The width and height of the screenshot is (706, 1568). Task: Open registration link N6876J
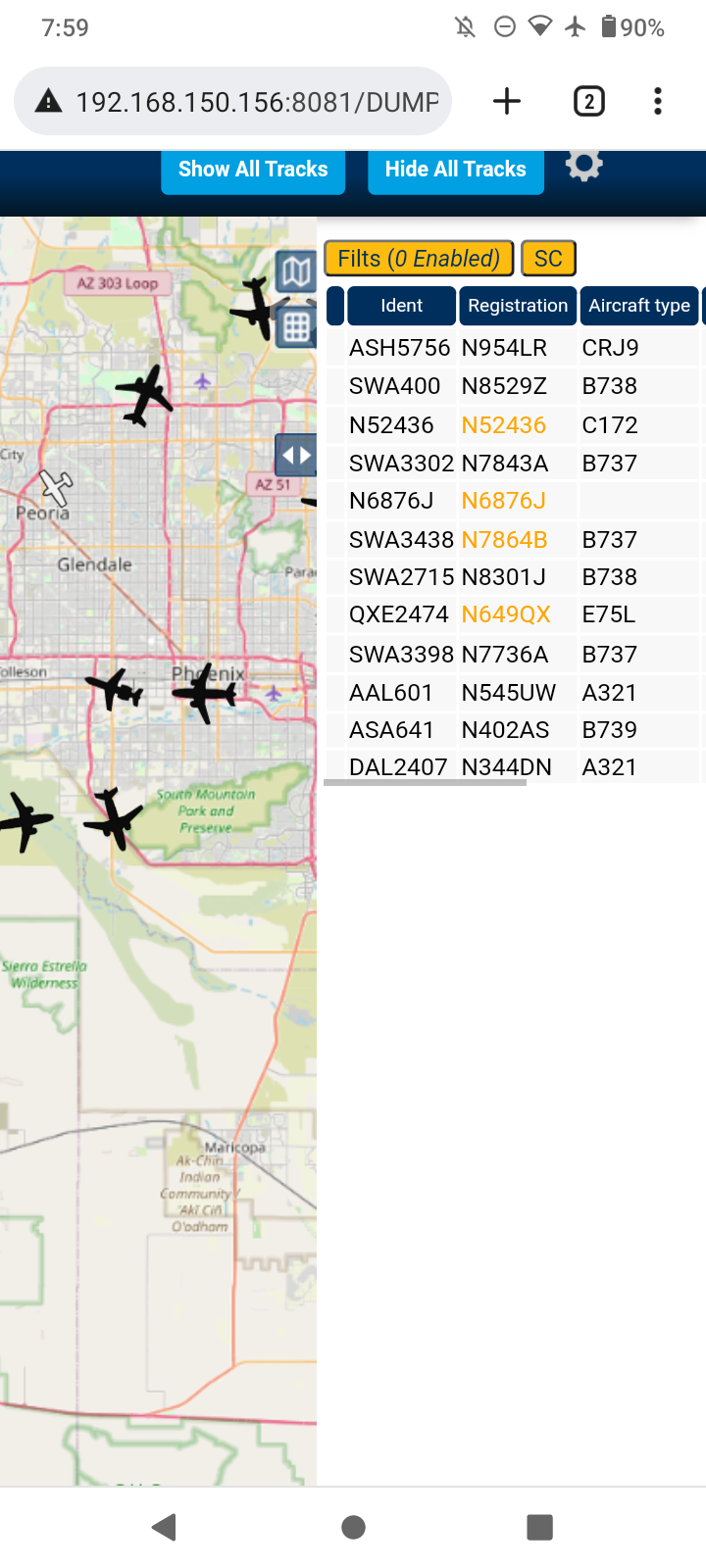504,501
